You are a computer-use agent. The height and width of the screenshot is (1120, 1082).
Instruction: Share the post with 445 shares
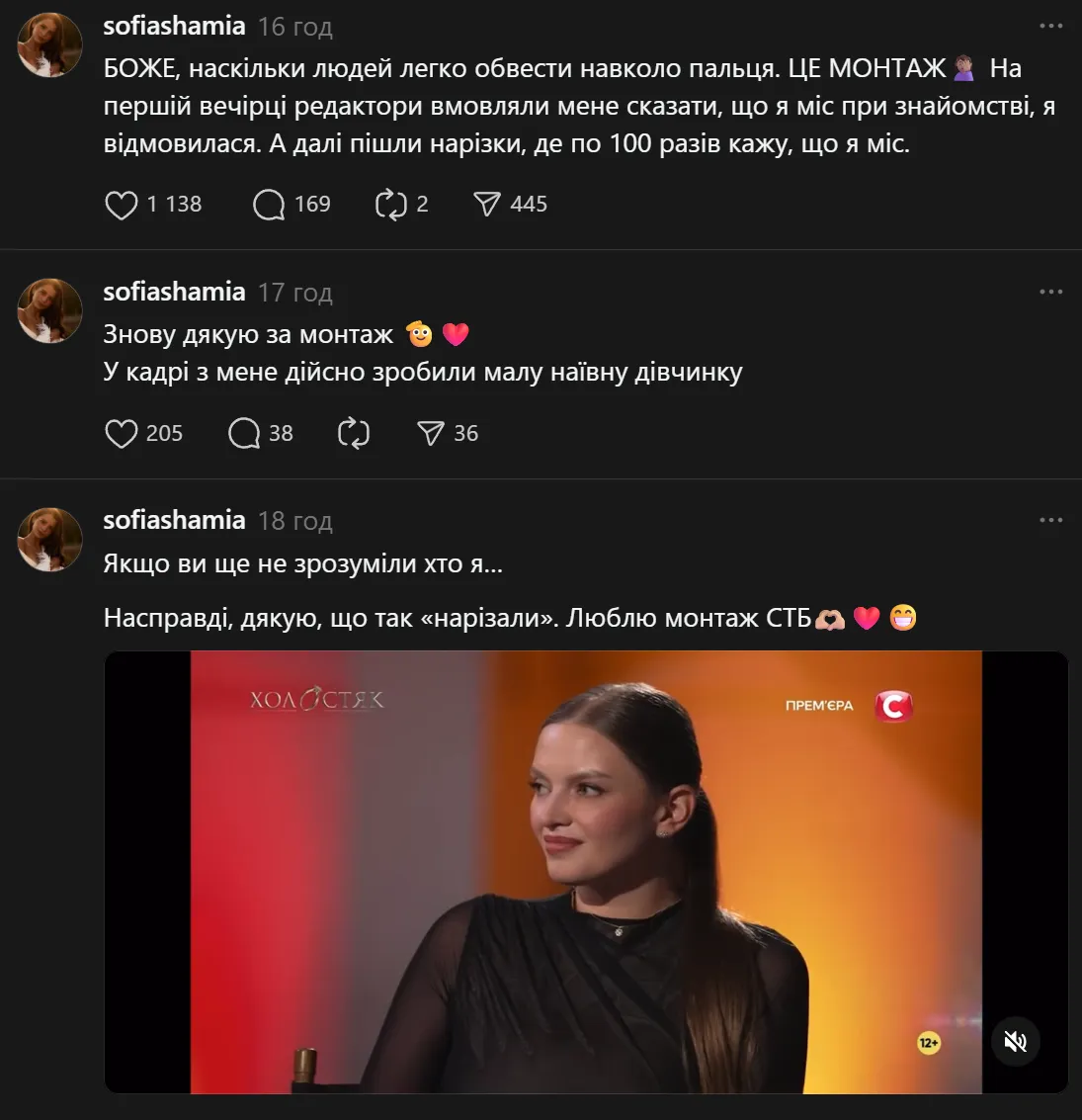487,205
